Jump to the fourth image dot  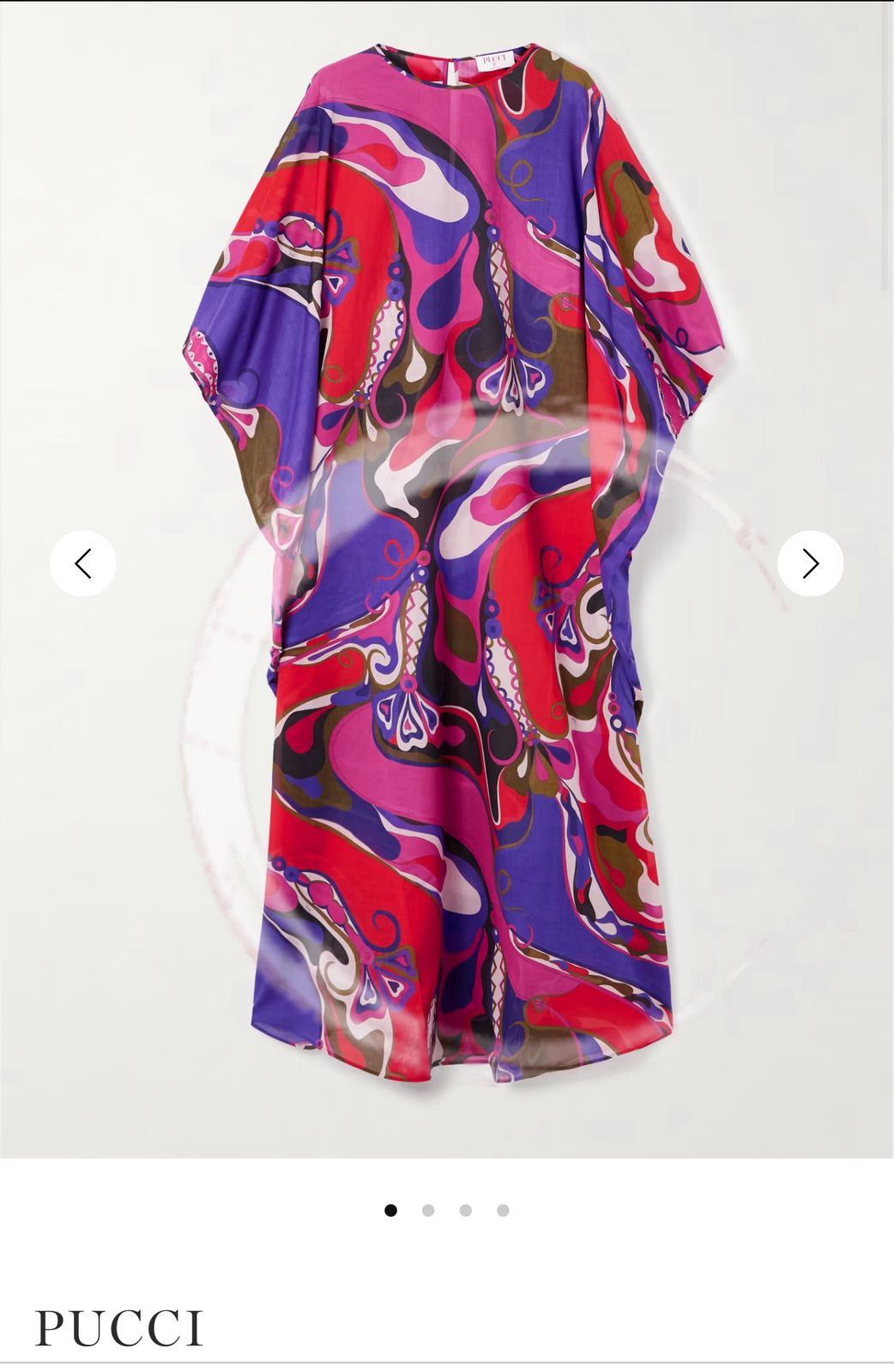coord(503,1210)
